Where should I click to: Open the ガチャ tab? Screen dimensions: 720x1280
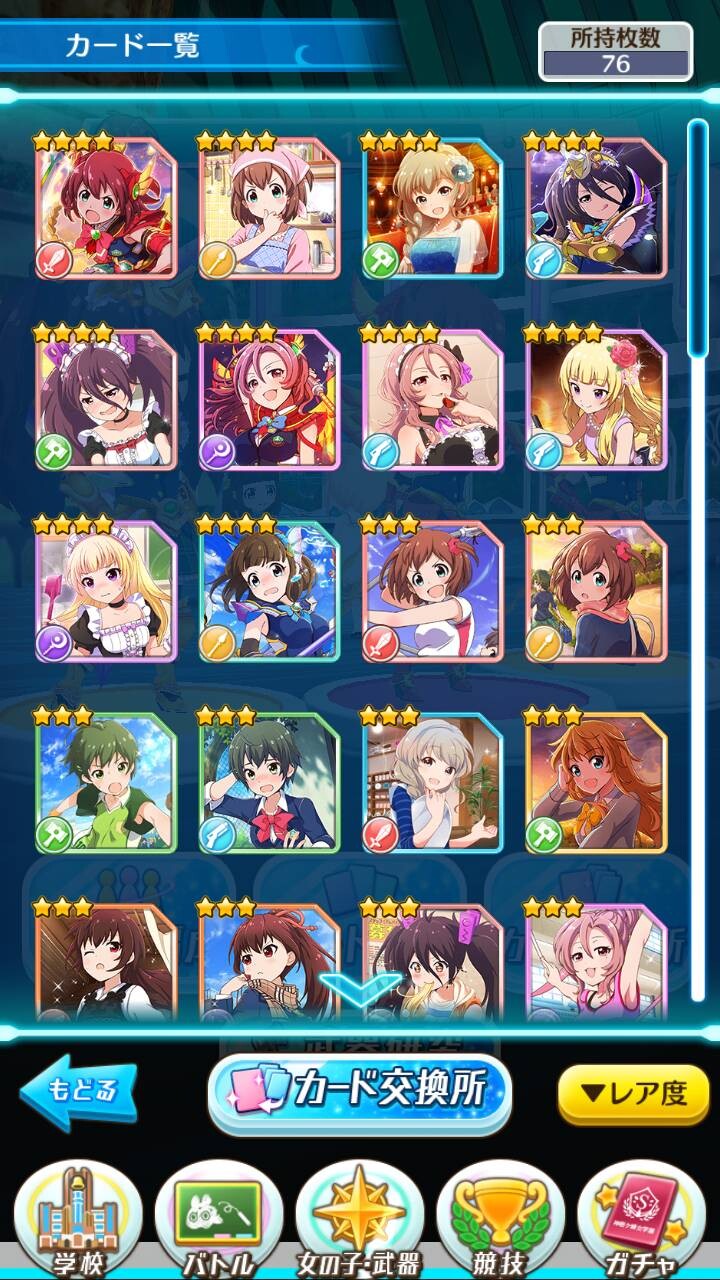pos(642,1220)
